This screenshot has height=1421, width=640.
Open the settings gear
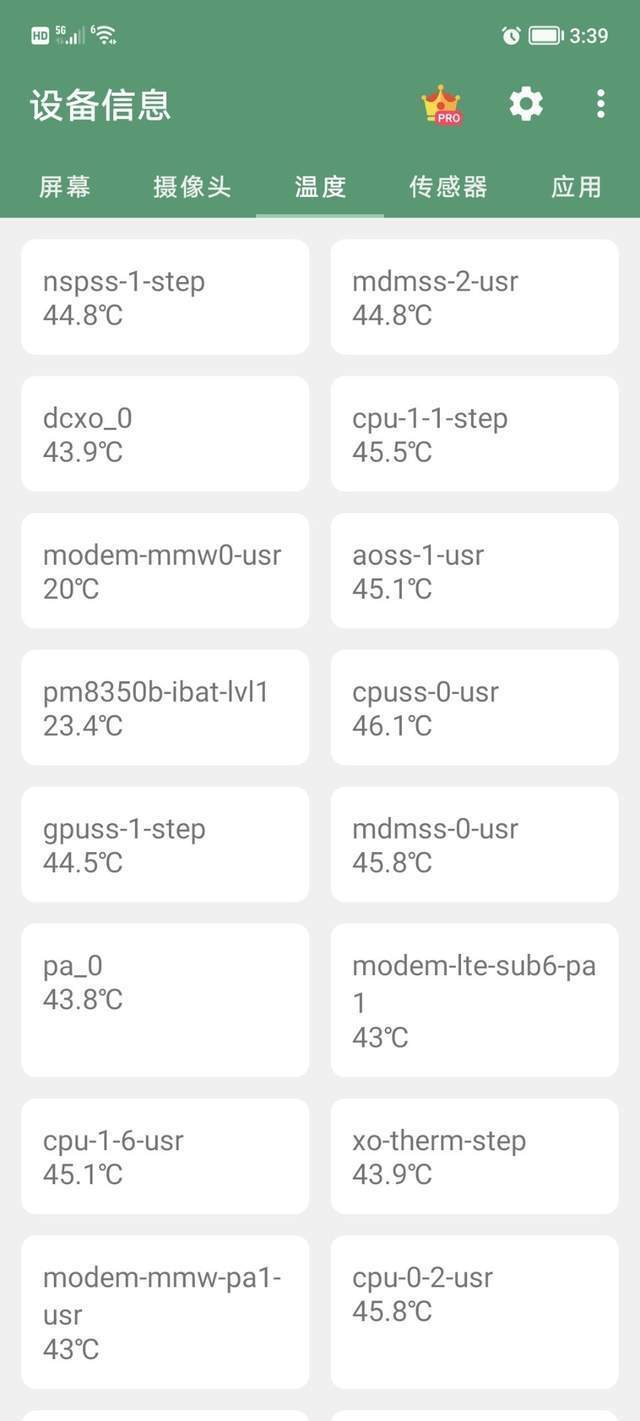[526, 104]
